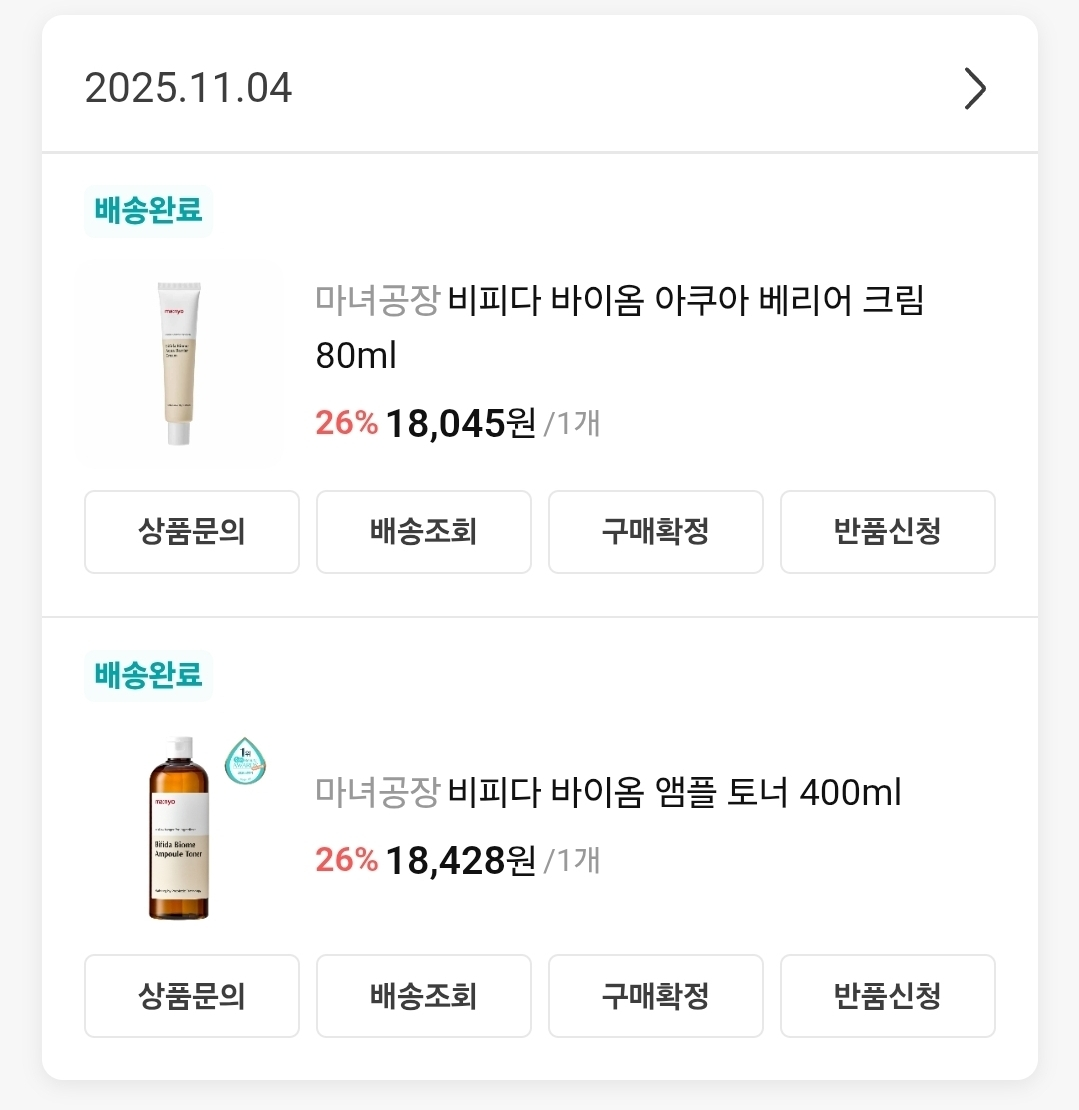Open 비피다 바이옴 앰플 토너 product title
Screen dimensions: 1079x1110
[608, 793]
